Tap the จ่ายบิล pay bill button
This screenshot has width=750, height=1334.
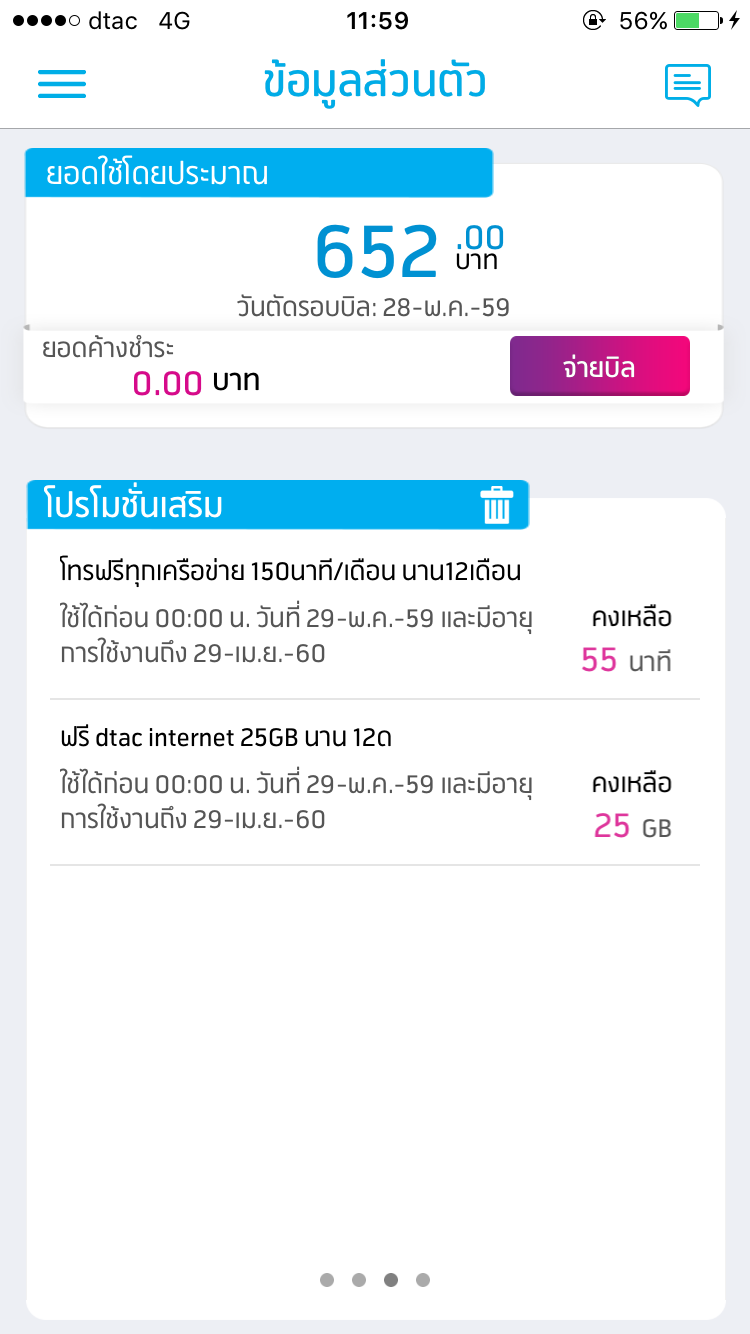tap(600, 366)
